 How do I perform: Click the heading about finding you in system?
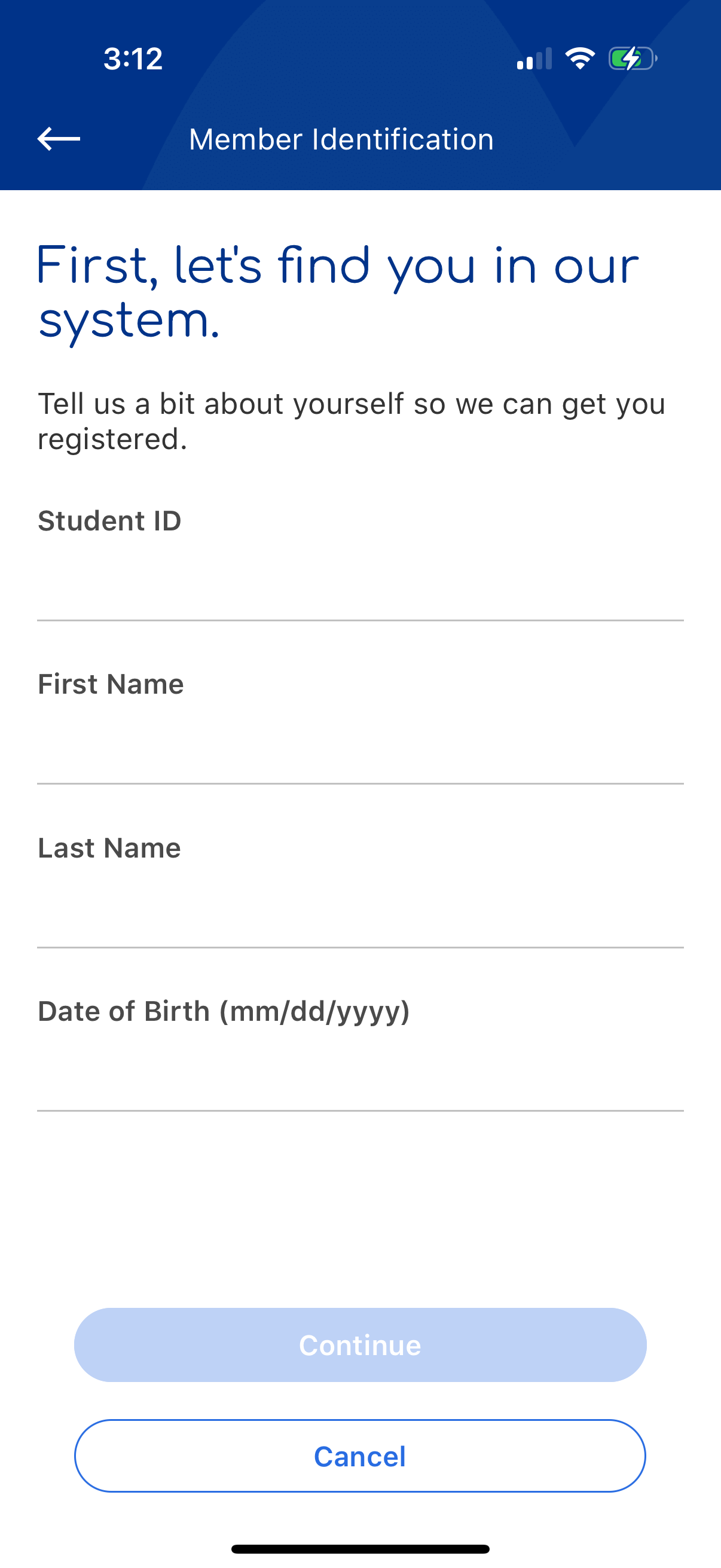pos(338,291)
